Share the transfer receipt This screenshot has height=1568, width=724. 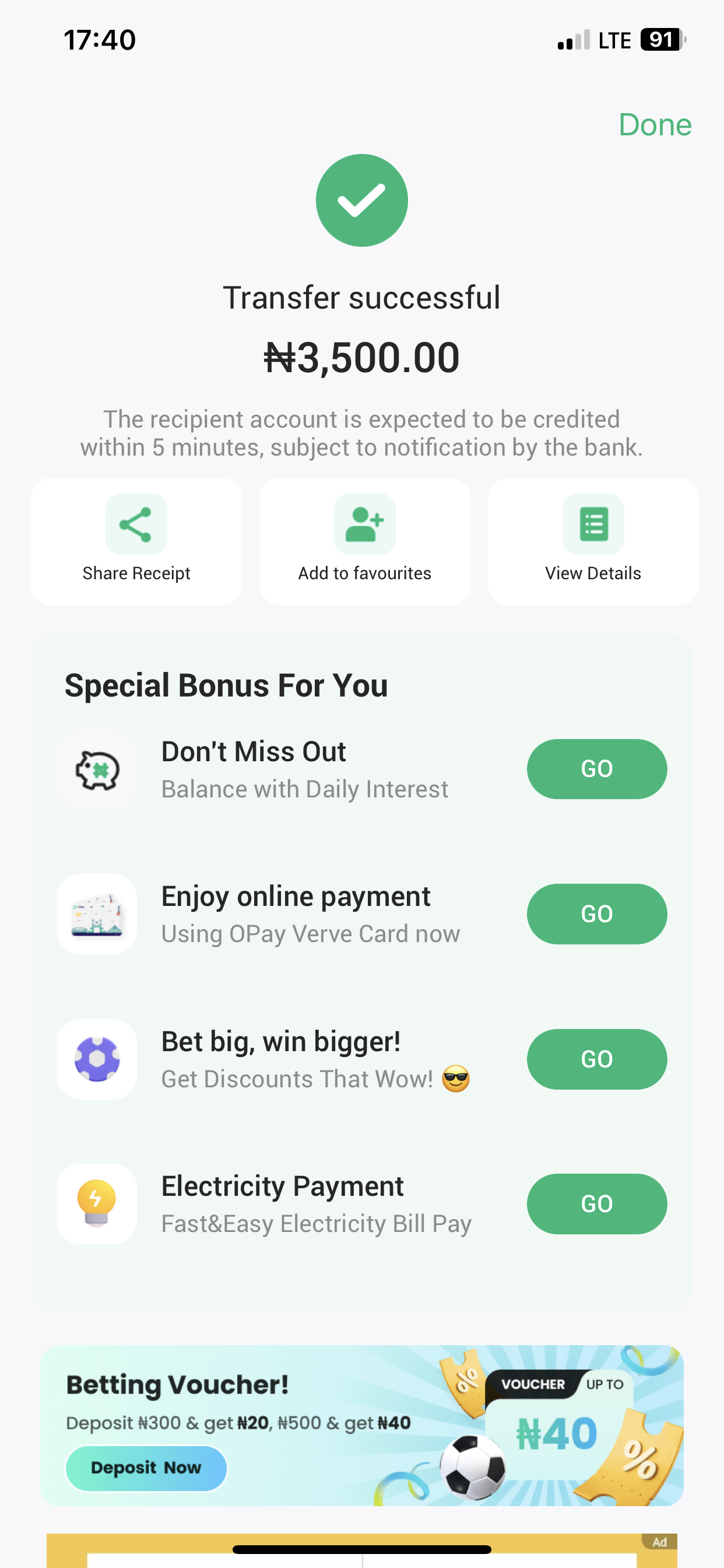[x=136, y=541]
